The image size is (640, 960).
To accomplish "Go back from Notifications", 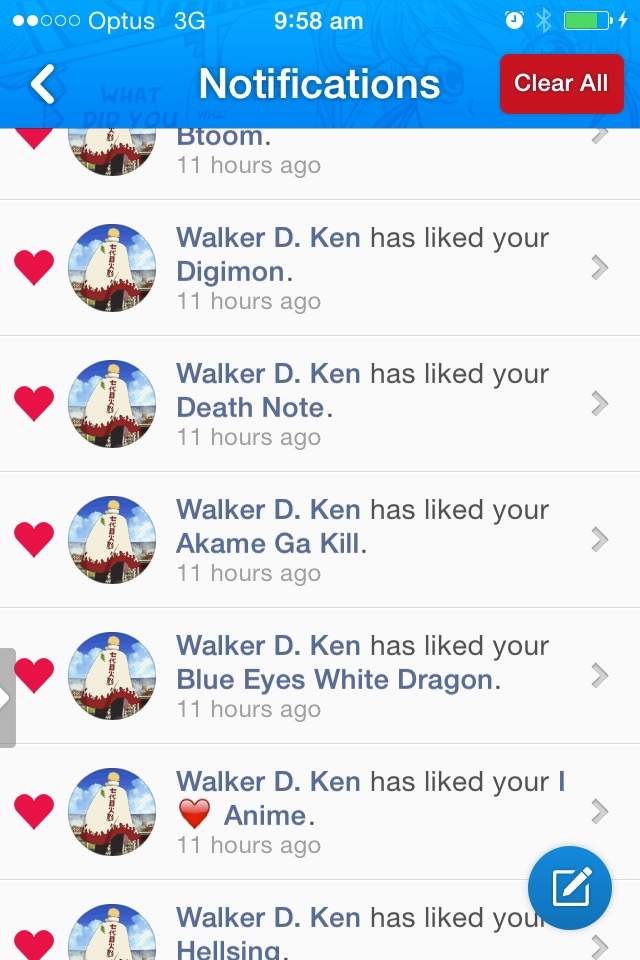I will click(43, 85).
